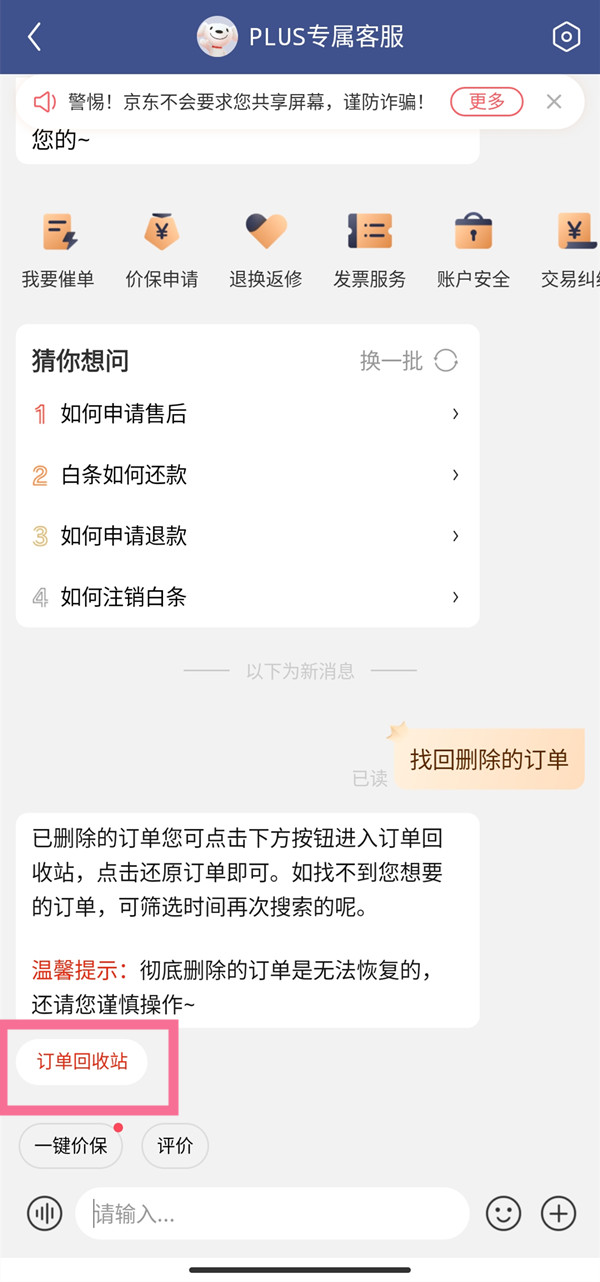Select question 如何申请退款
Viewport: 600px width, 1282px height.
point(247,536)
